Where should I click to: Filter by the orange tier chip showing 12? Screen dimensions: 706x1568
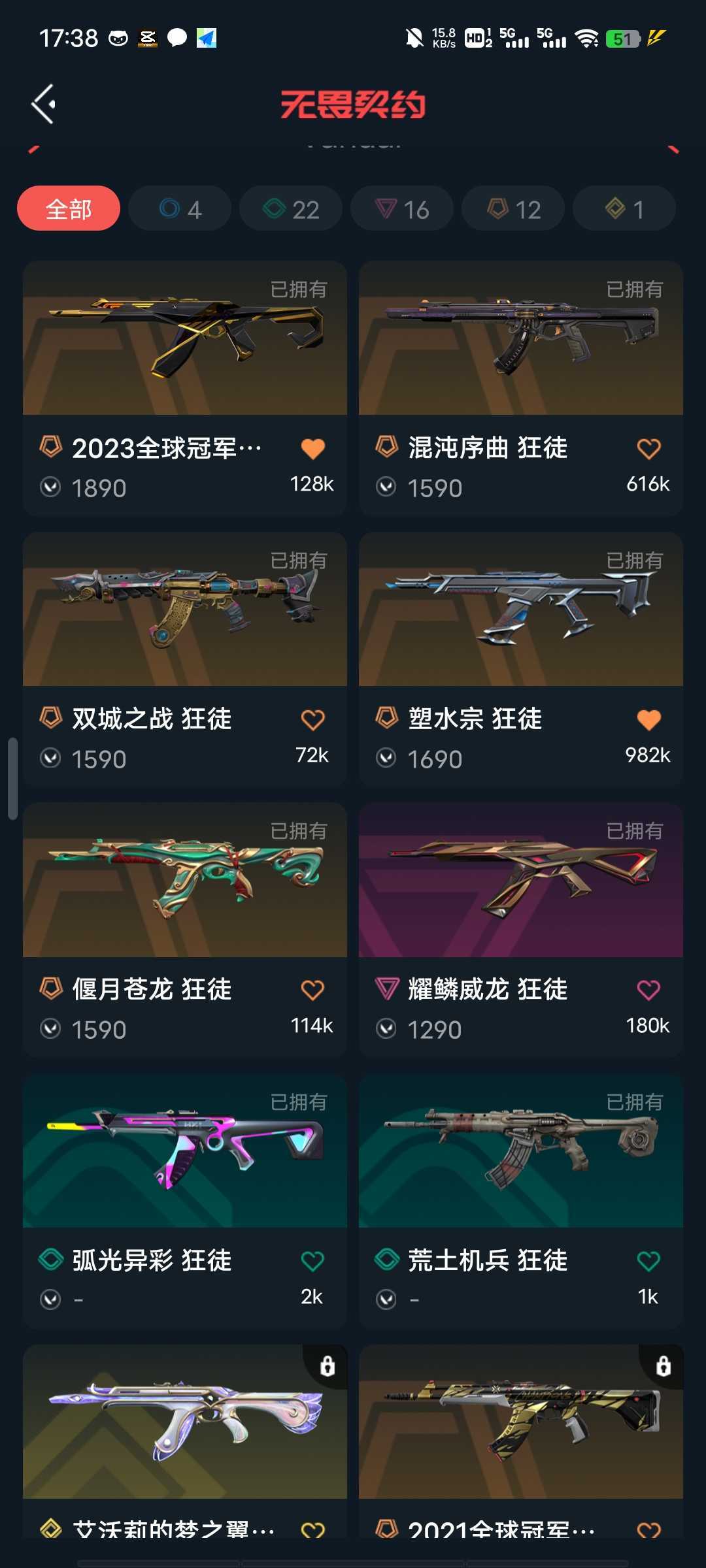click(x=513, y=208)
